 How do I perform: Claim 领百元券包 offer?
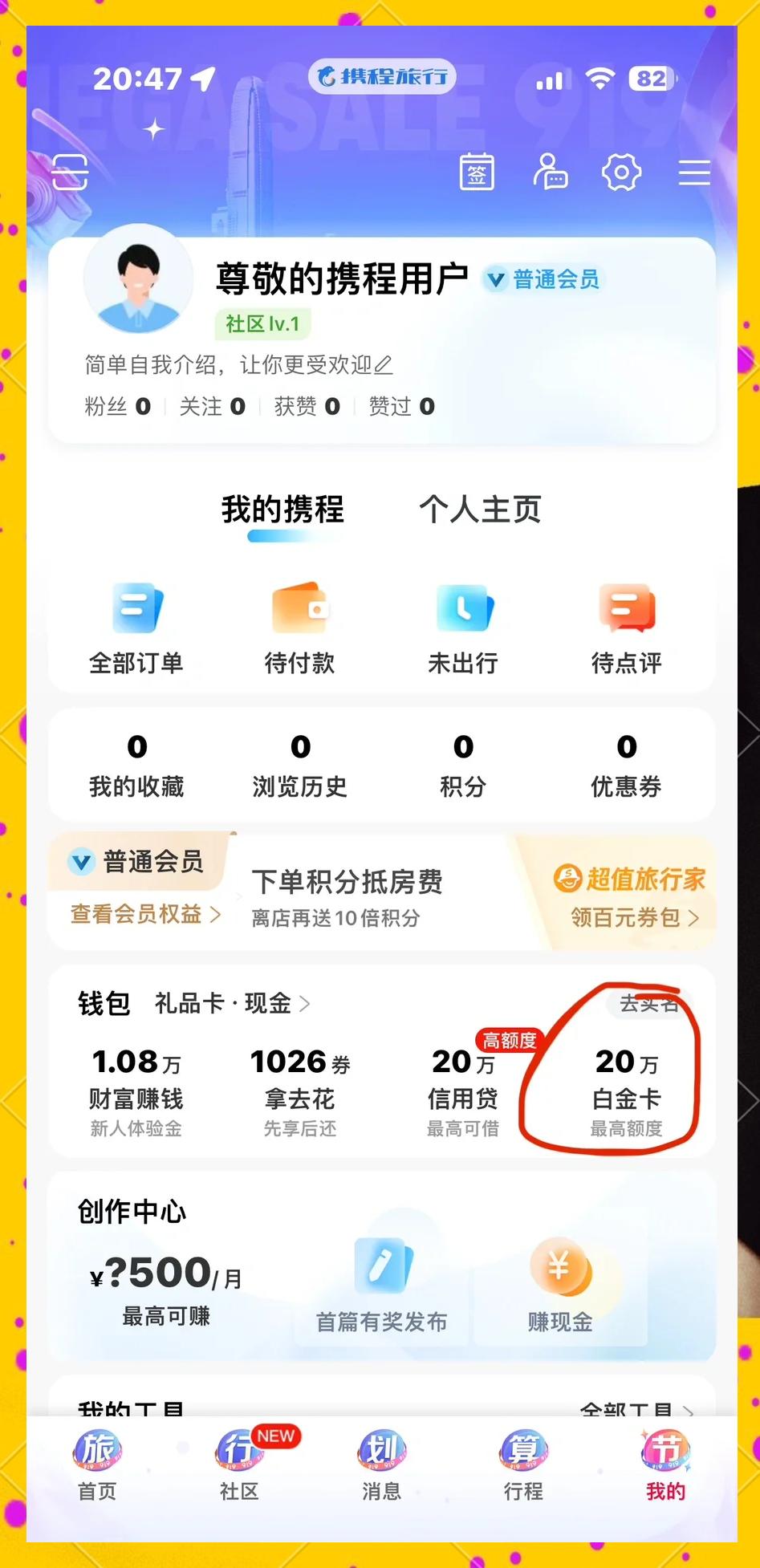pos(634,917)
